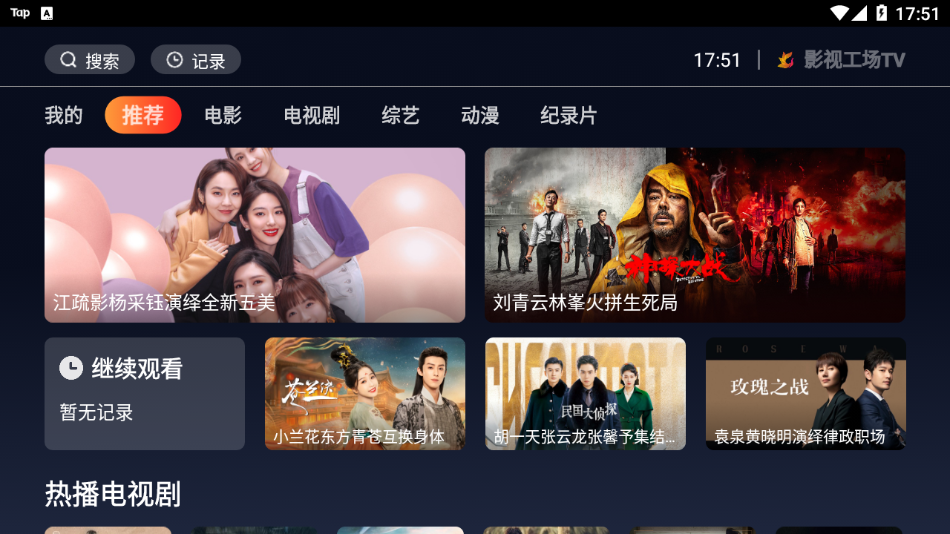This screenshot has width=950, height=534.
Task: Open the 小兰花东方青苍互换身体 card
Action: [365, 393]
